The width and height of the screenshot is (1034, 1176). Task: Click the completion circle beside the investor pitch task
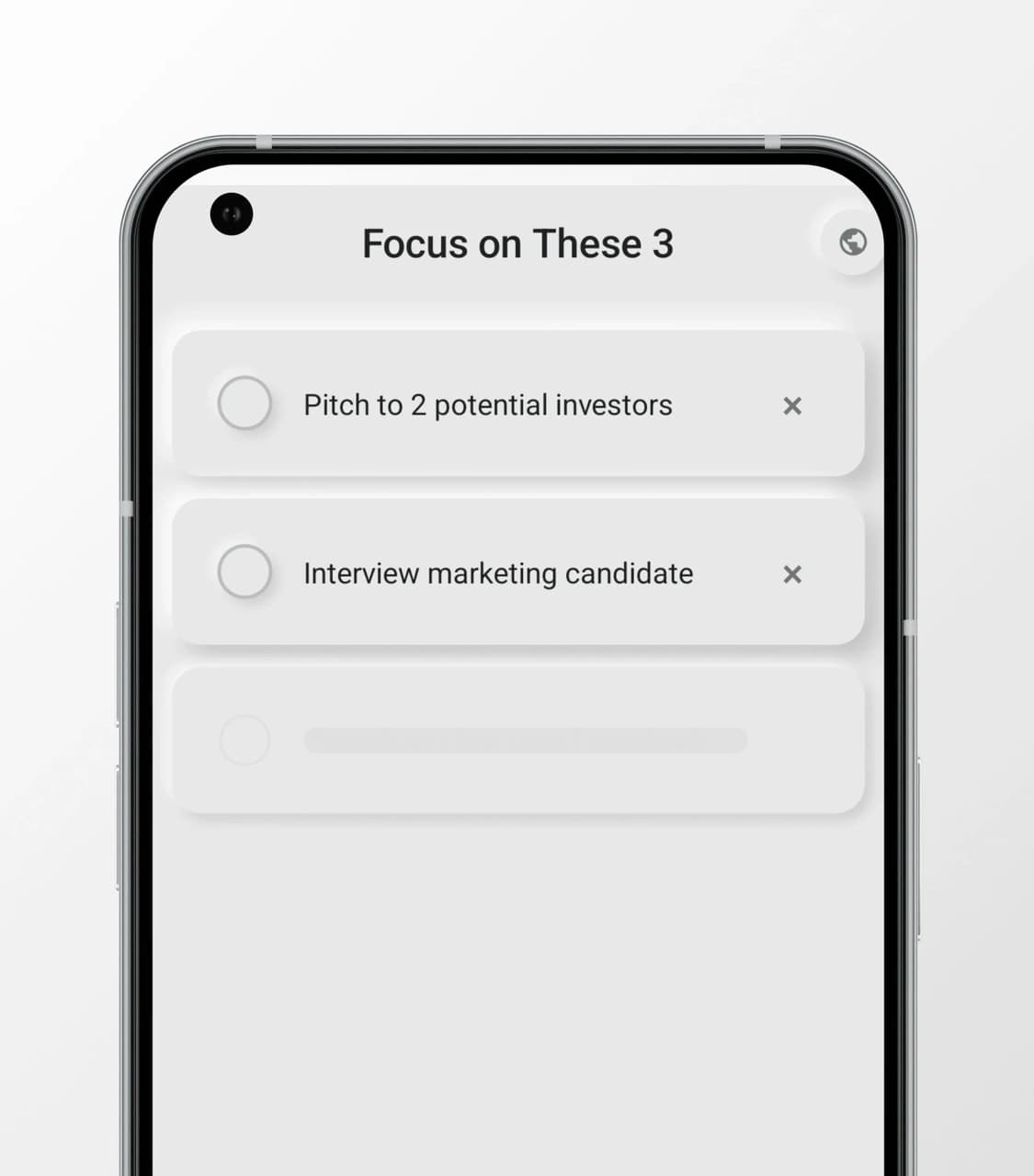point(244,404)
